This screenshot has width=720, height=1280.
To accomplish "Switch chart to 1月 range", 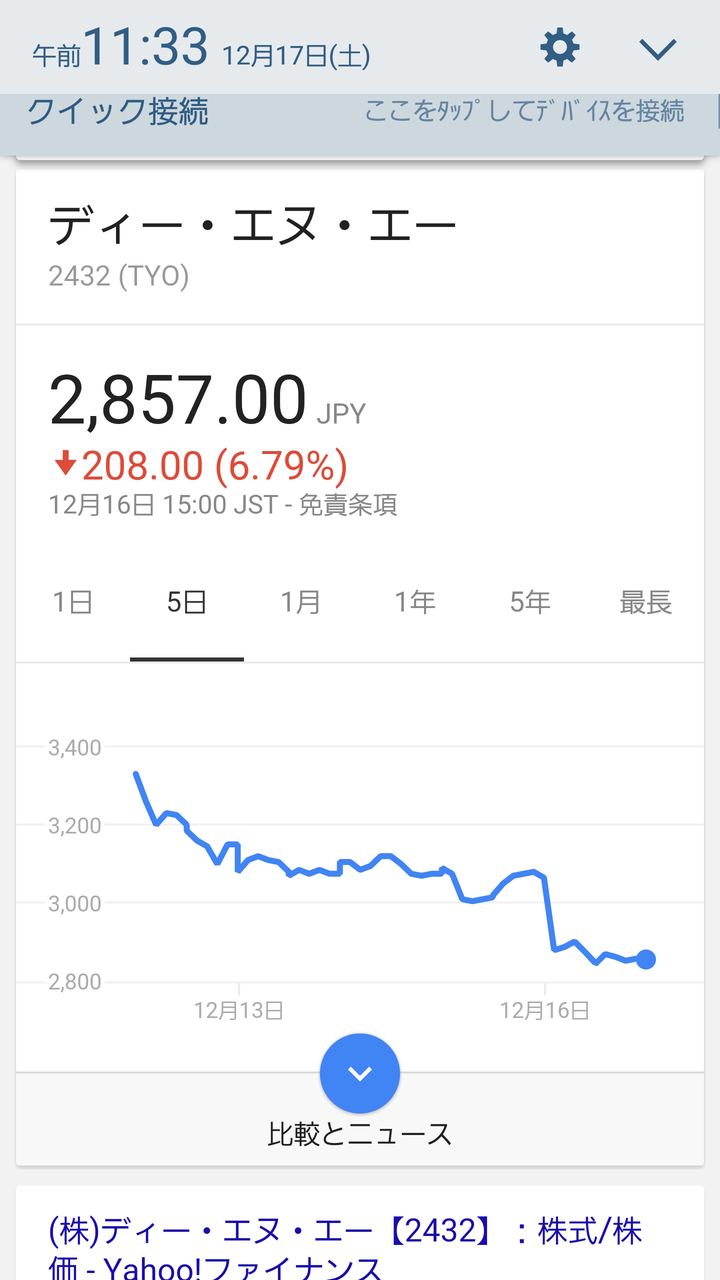I will 301,602.
